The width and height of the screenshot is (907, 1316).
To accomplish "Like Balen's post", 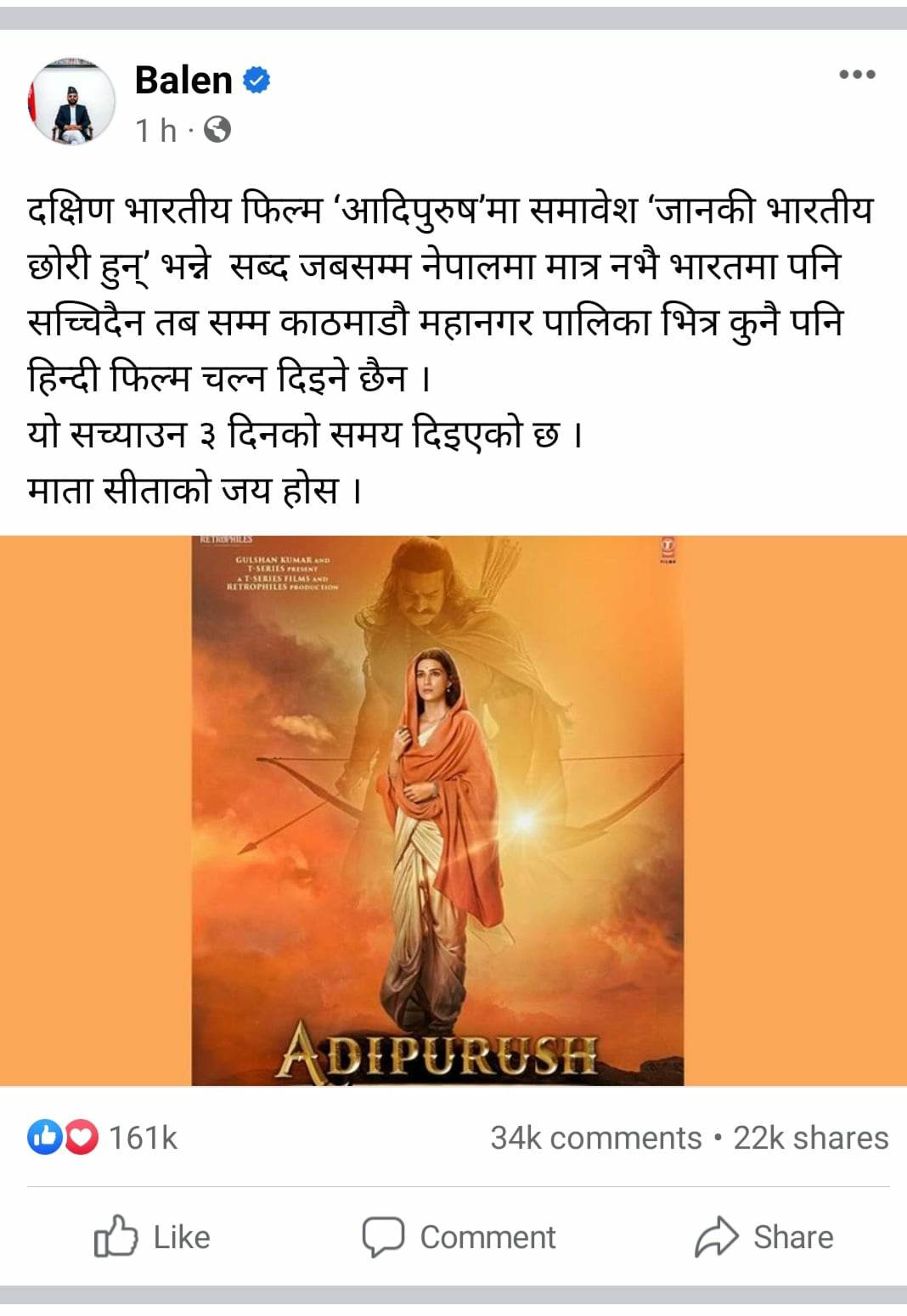I will (x=153, y=1237).
